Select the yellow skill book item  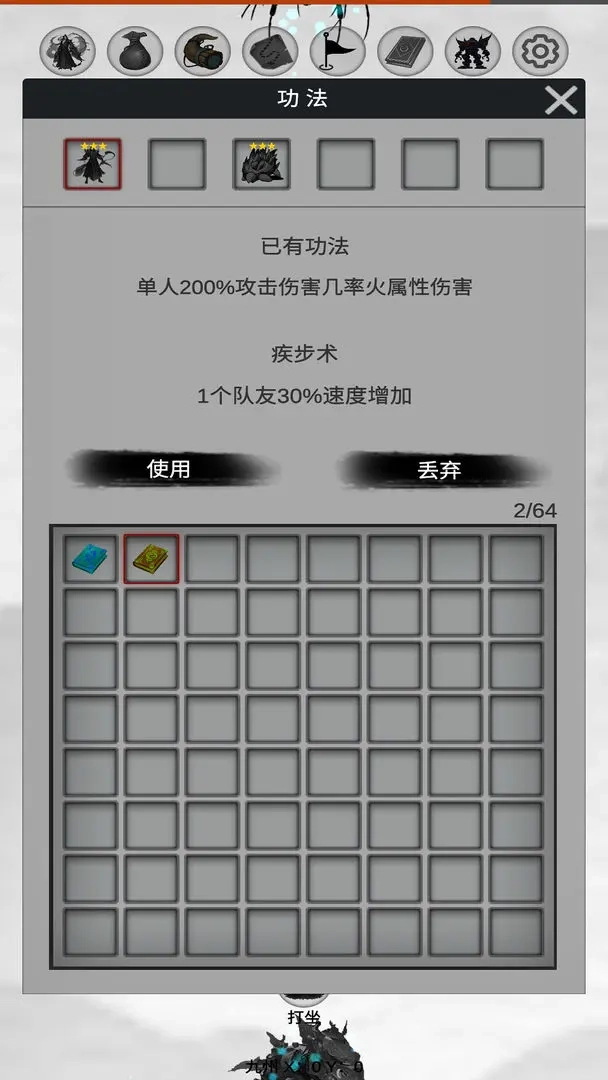152,559
